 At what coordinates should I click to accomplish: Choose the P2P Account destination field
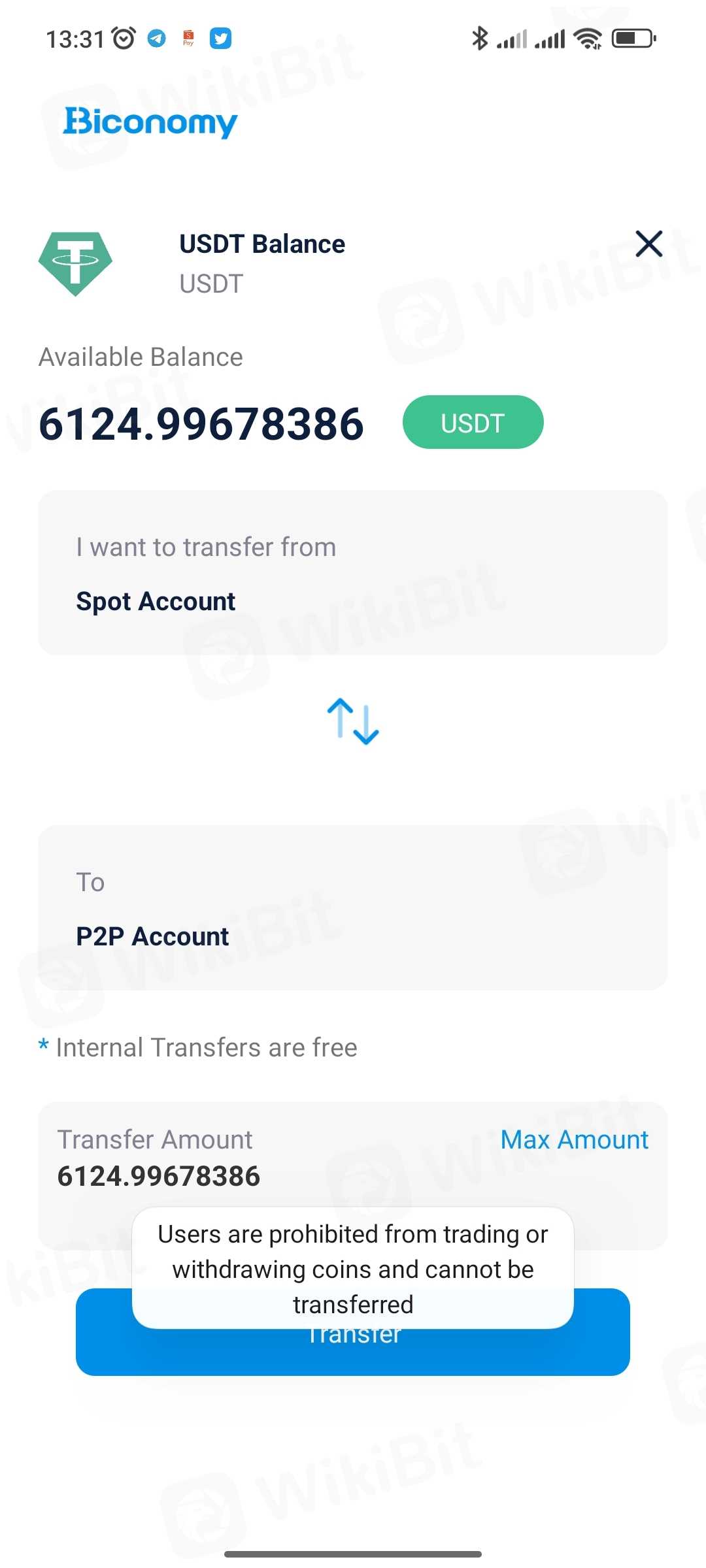(x=353, y=907)
